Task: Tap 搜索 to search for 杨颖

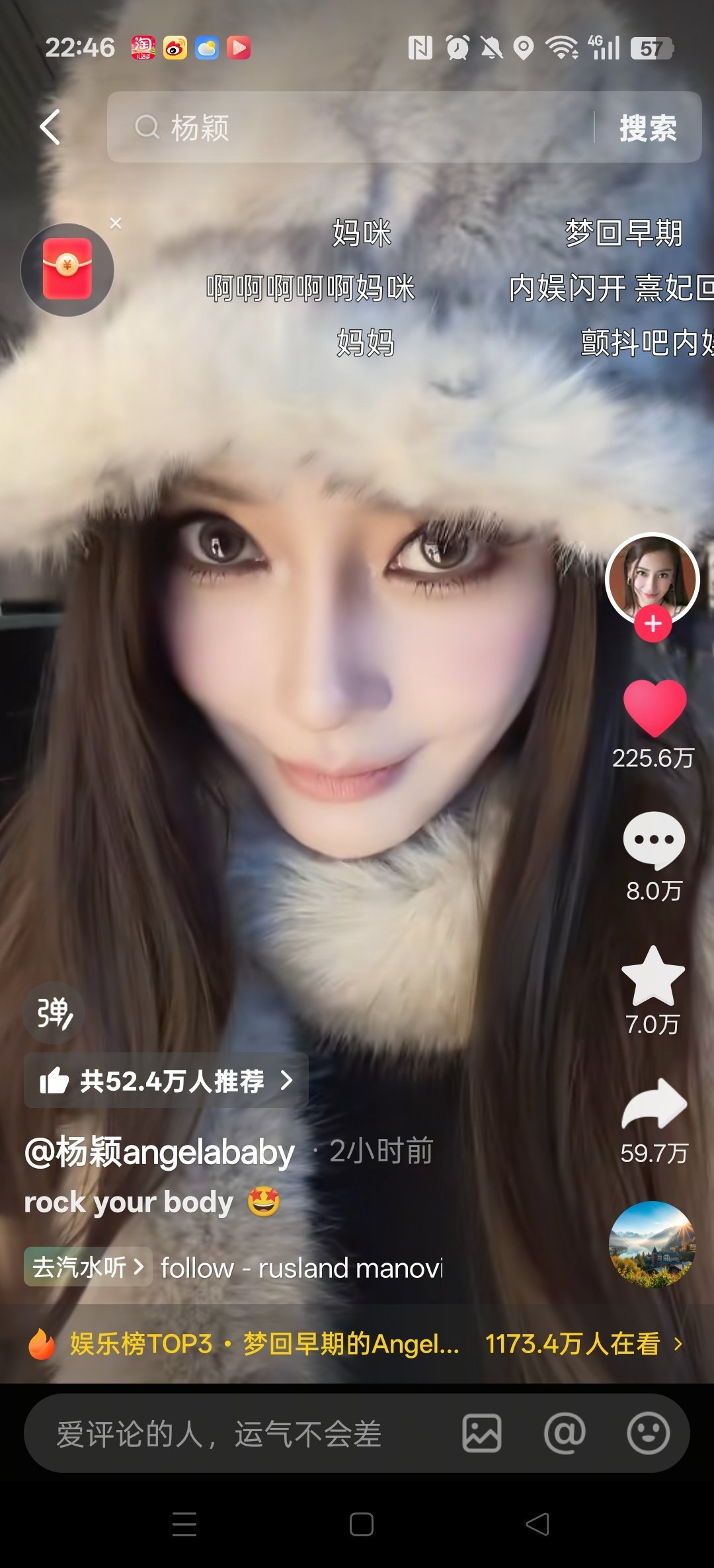Action: click(647, 127)
